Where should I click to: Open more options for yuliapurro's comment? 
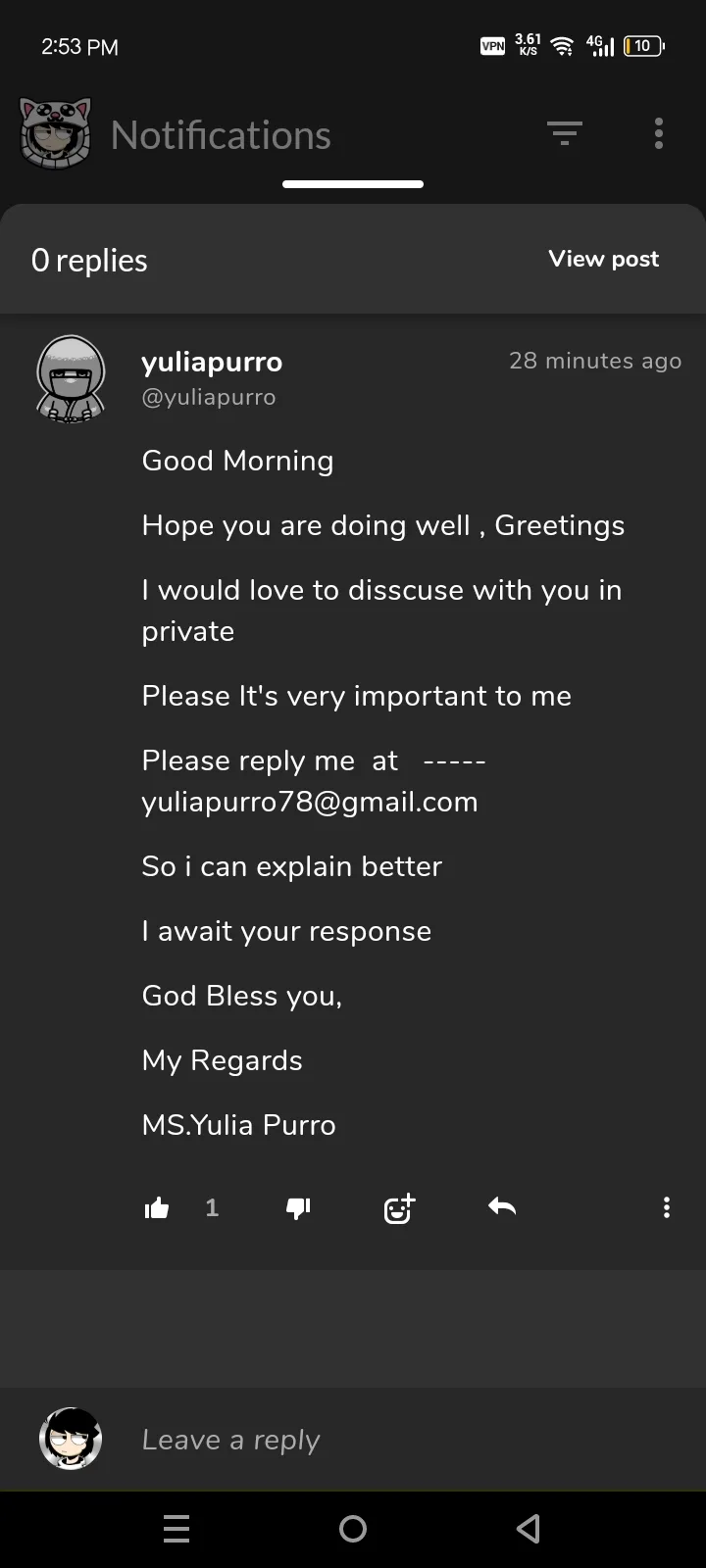click(x=667, y=1207)
